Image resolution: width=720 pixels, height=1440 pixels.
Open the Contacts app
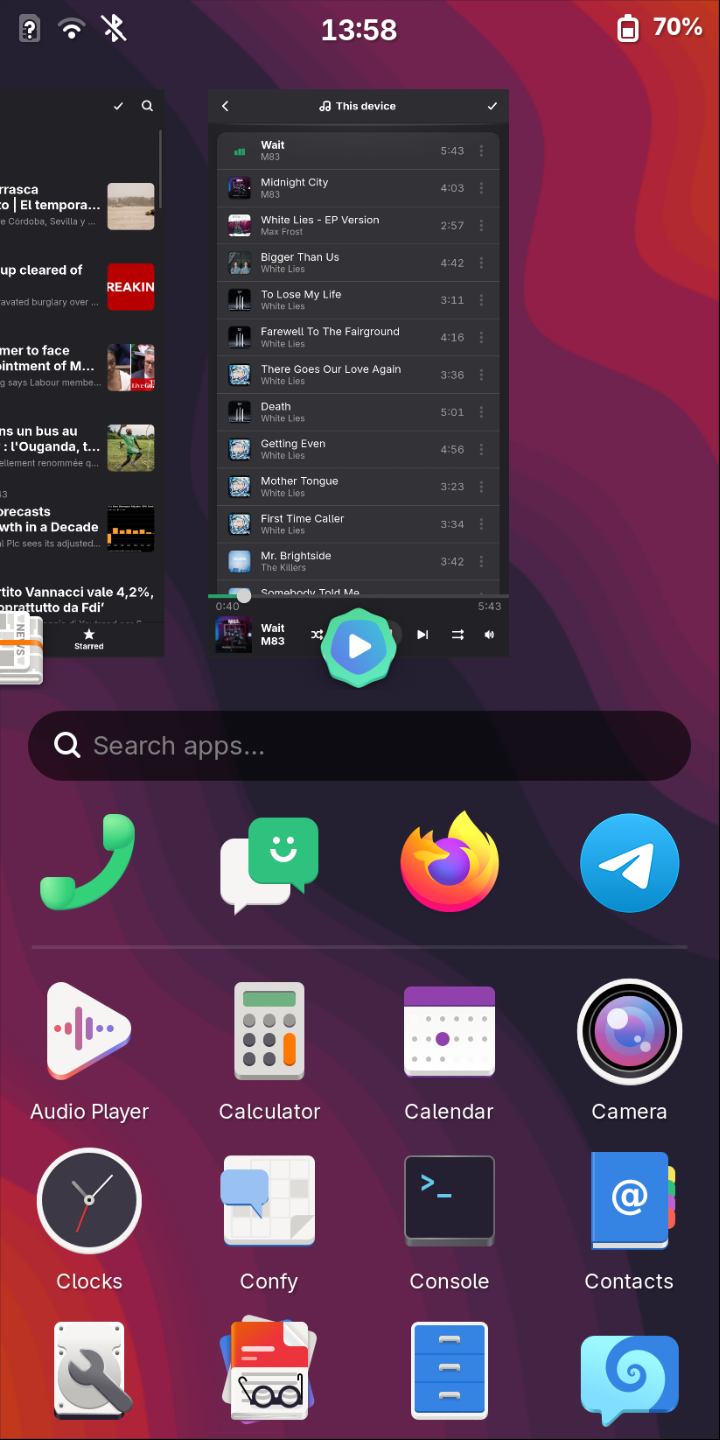[629, 1200]
